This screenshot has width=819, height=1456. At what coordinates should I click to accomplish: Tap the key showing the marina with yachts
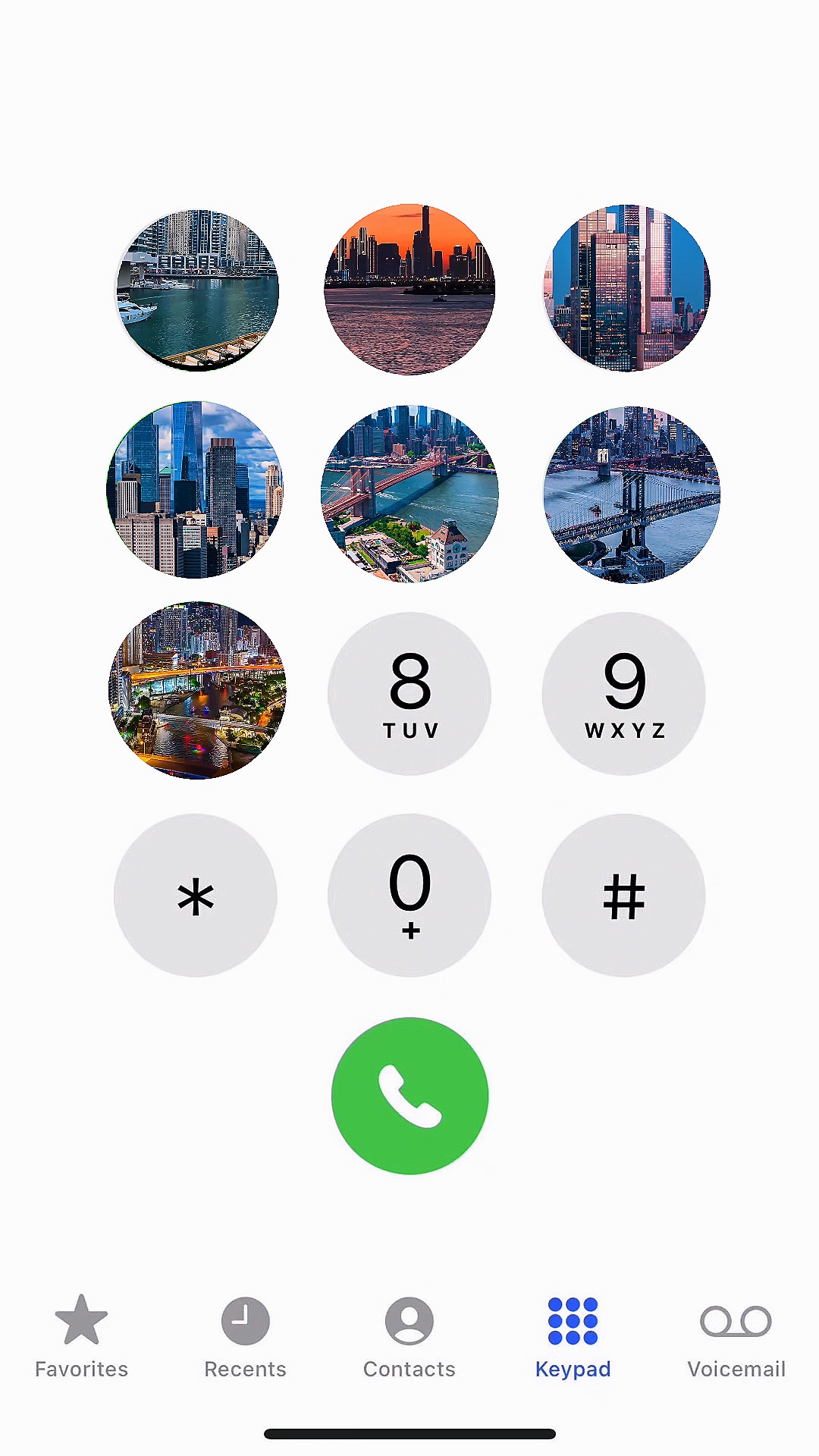click(x=197, y=290)
